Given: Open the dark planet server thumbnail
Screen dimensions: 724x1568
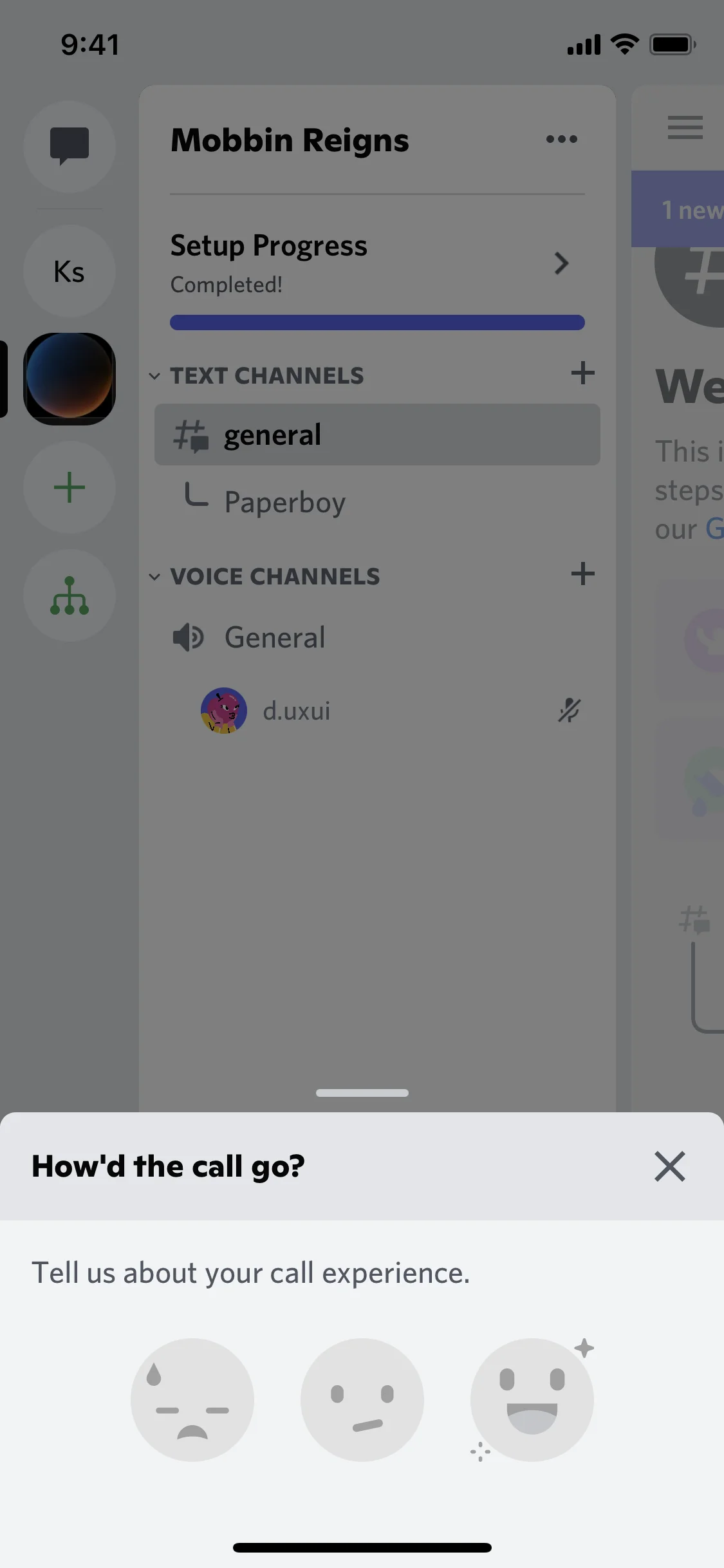Looking at the screenshot, I should (70, 379).
